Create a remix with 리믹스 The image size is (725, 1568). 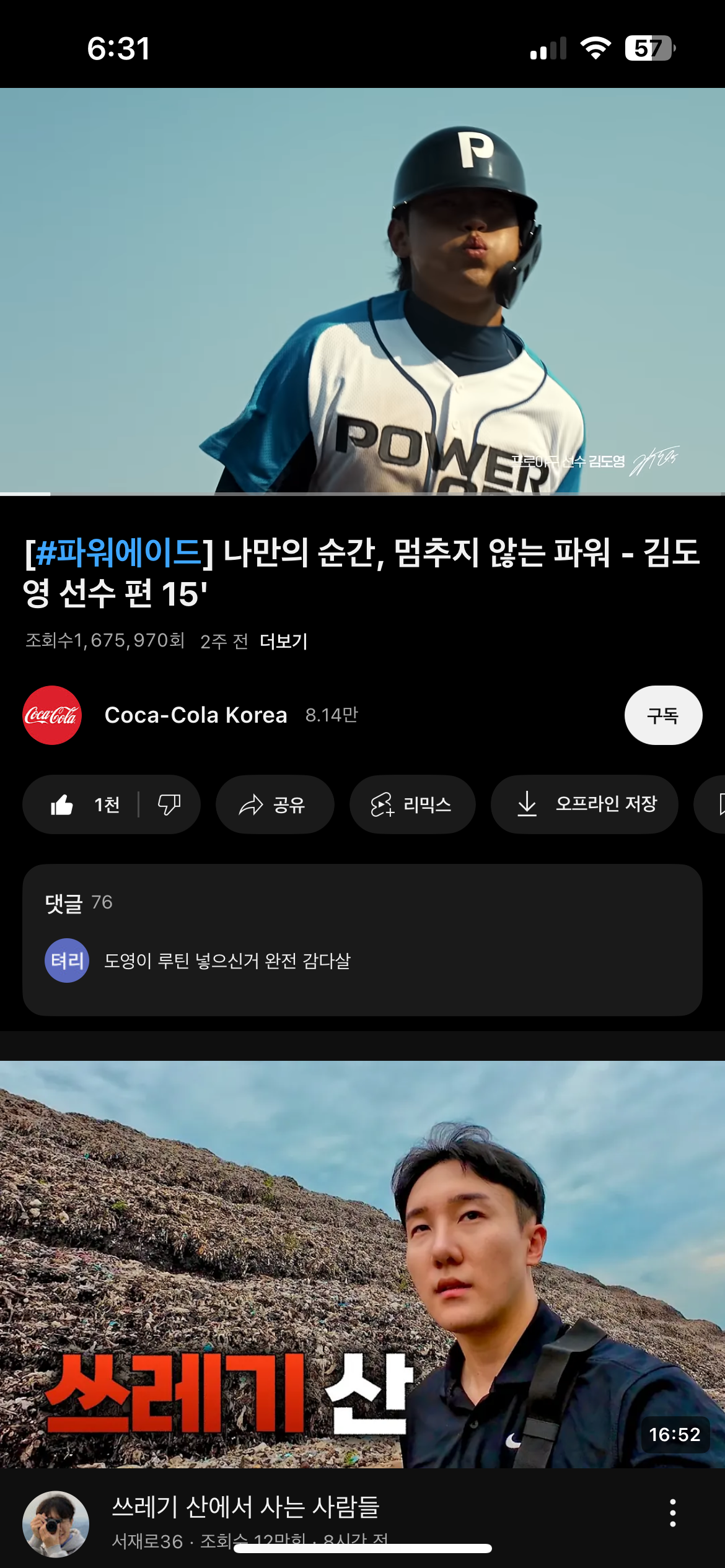(412, 805)
